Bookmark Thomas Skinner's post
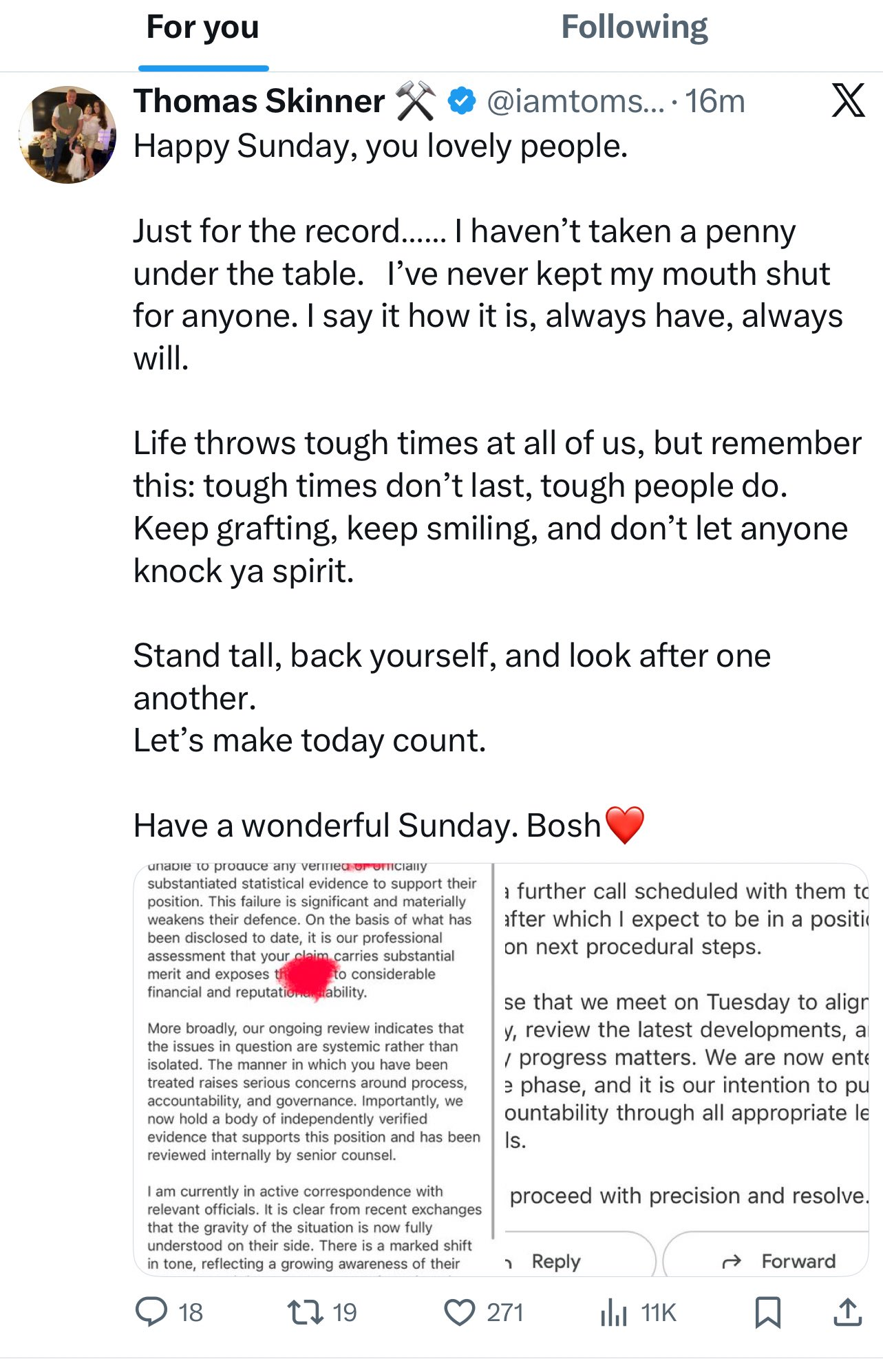The height and width of the screenshot is (1372, 883). 767,1311
